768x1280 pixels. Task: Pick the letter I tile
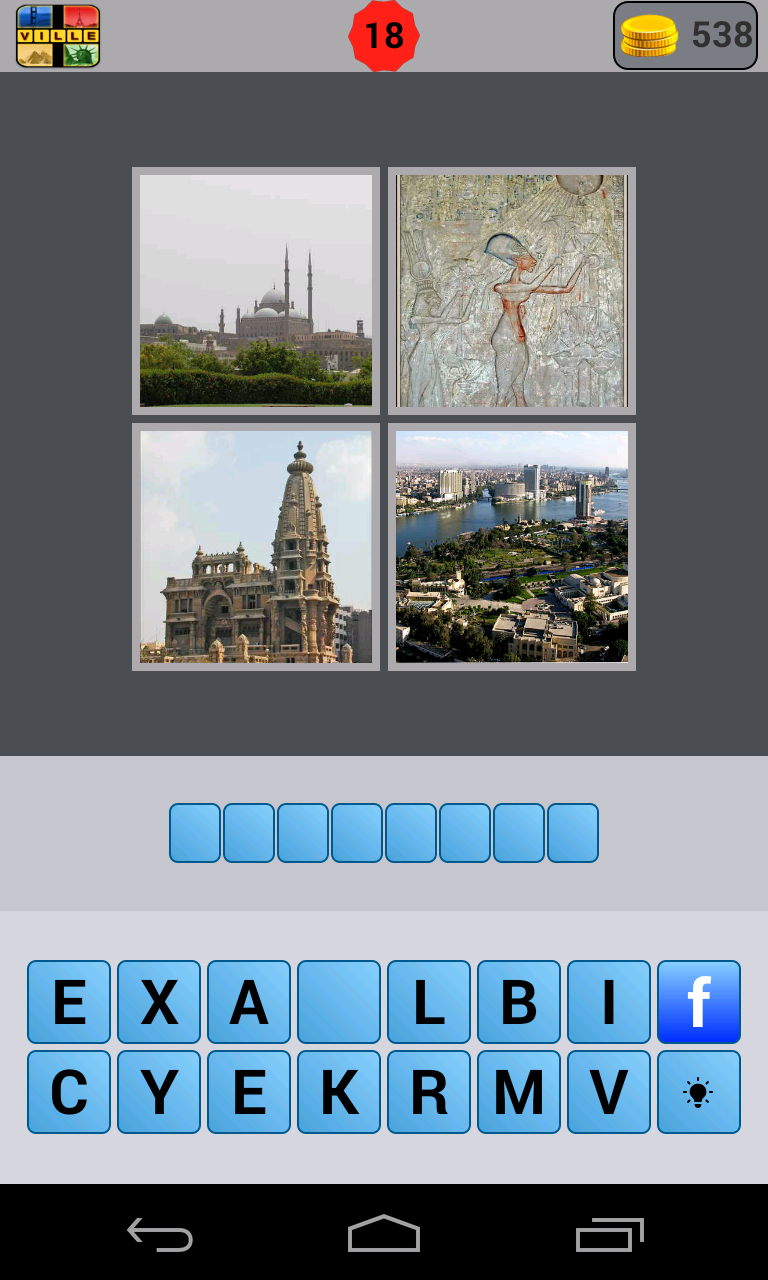(609, 1002)
